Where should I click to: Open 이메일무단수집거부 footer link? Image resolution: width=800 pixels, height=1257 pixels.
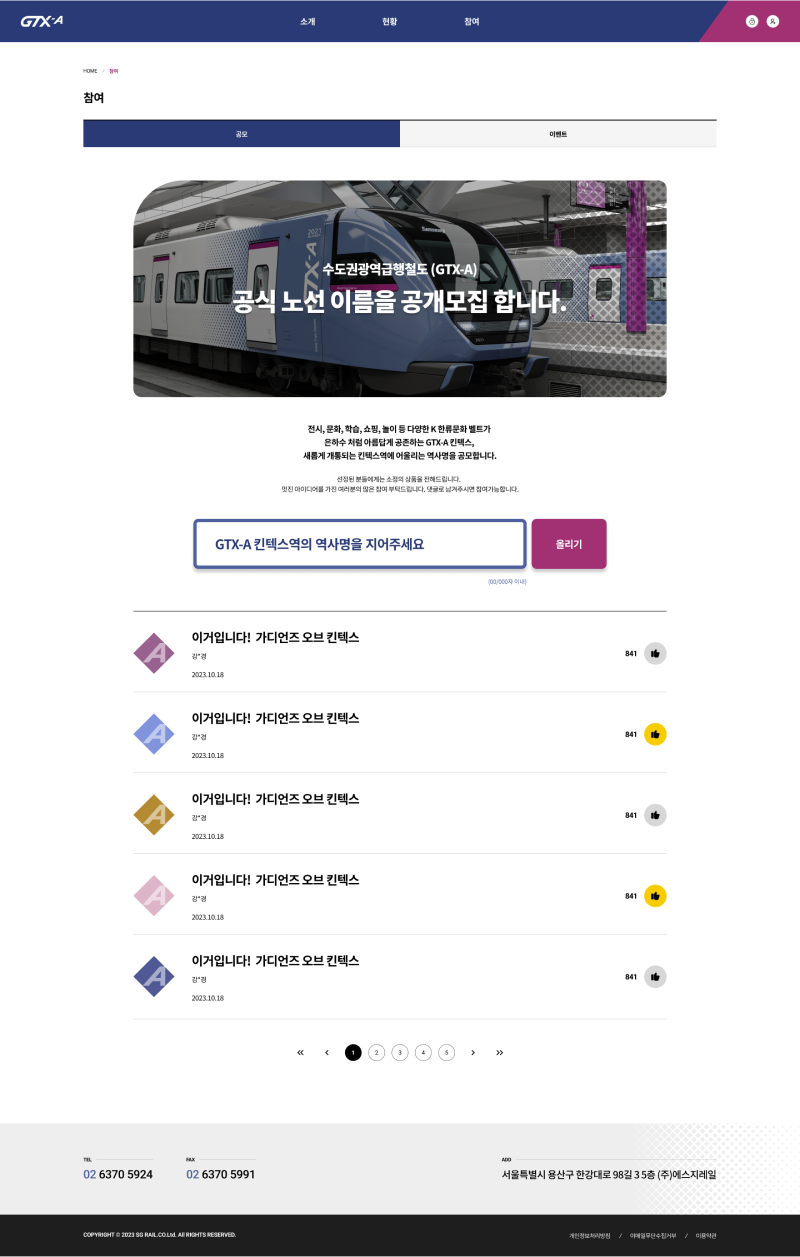coord(652,1235)
